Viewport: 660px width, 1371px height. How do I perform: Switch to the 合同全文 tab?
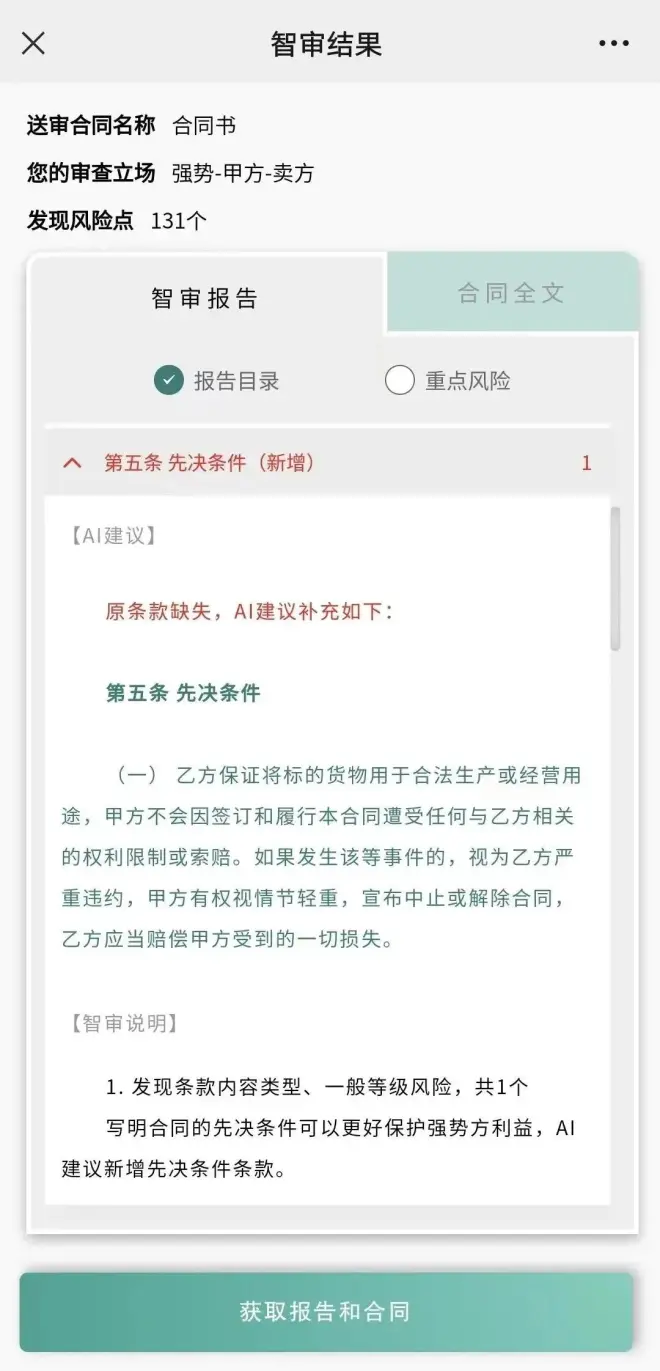tap(511, 293)
